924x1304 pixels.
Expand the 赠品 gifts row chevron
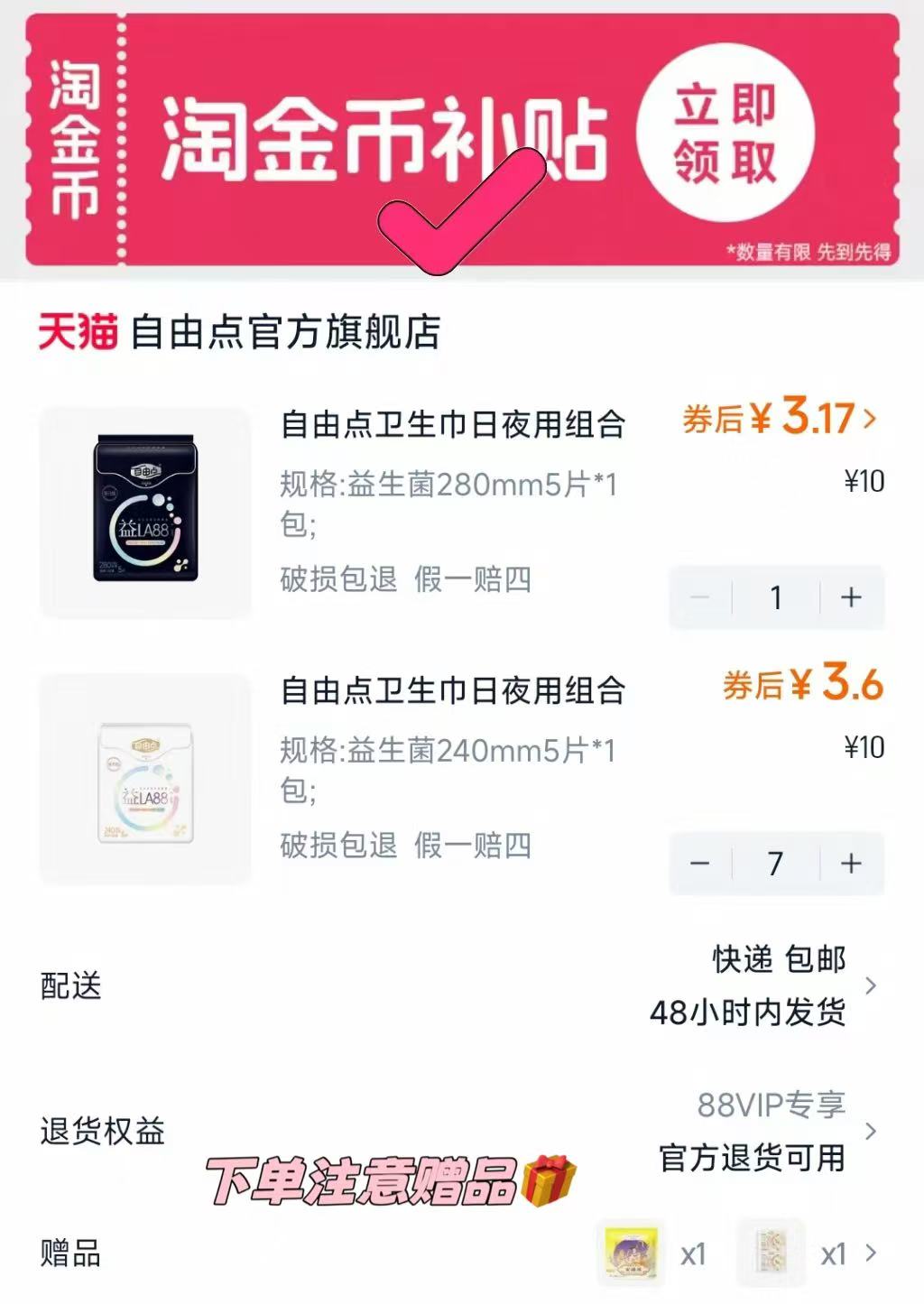872,1254
